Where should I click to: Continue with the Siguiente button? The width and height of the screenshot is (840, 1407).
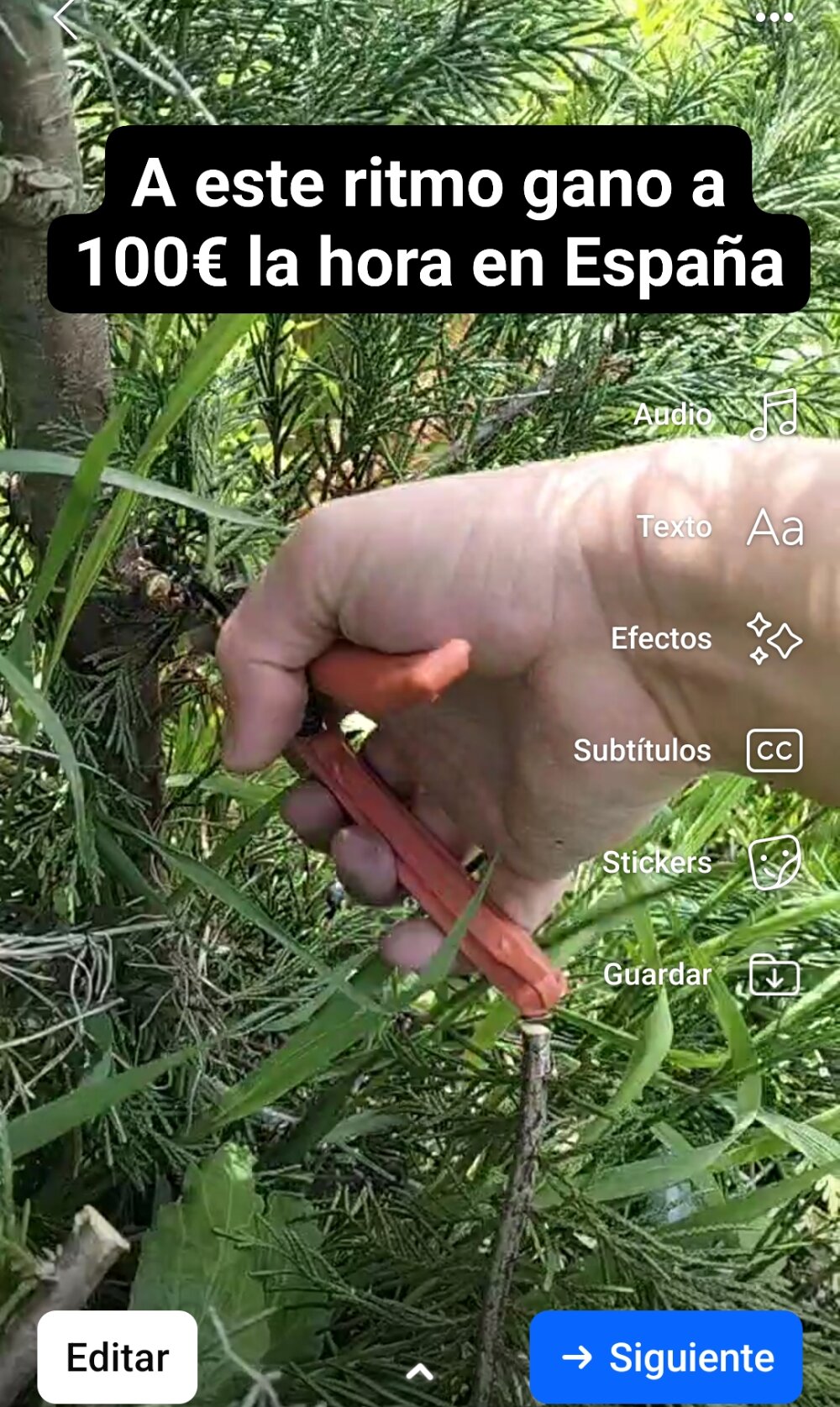(x=666, y=1357)
